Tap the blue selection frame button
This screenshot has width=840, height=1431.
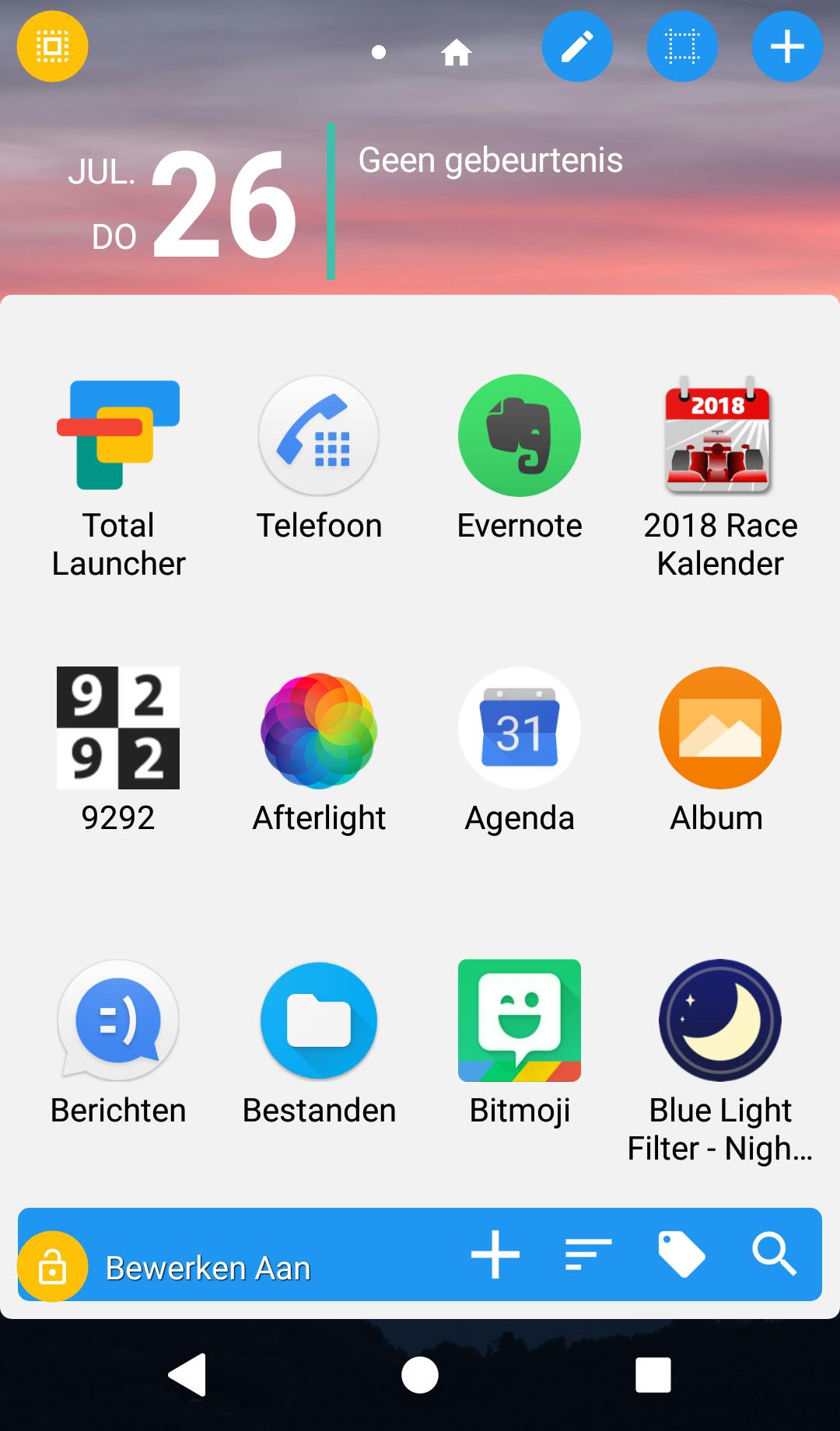click(682, 47)
